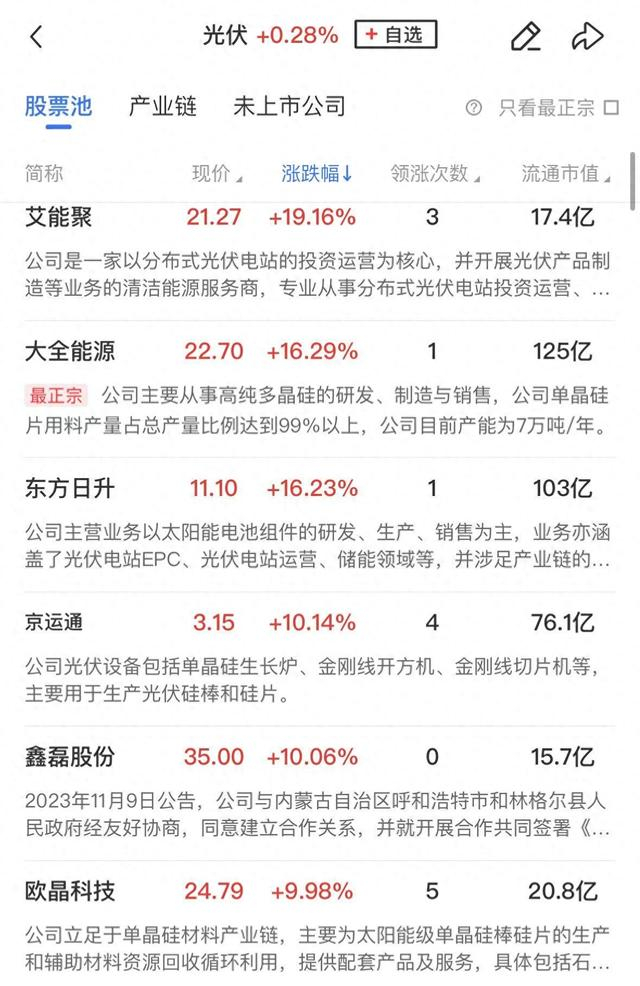The height and width of the screenshot is (986, 640).
Task: Select the 股票池 tab
Action: tap(58, 107)
